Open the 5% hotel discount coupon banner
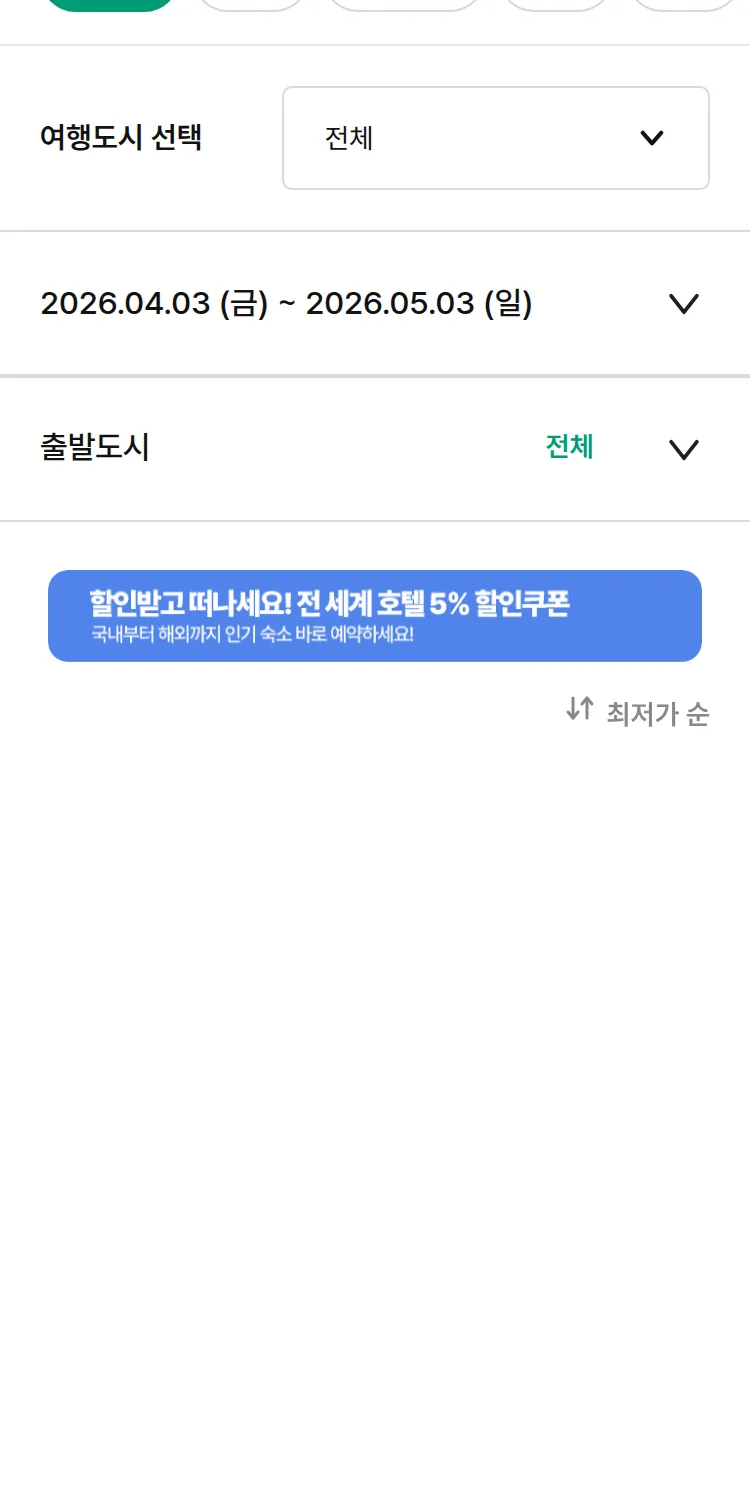Image resolution: width=750 pixels, height=1510 pixels. (375, 616)
